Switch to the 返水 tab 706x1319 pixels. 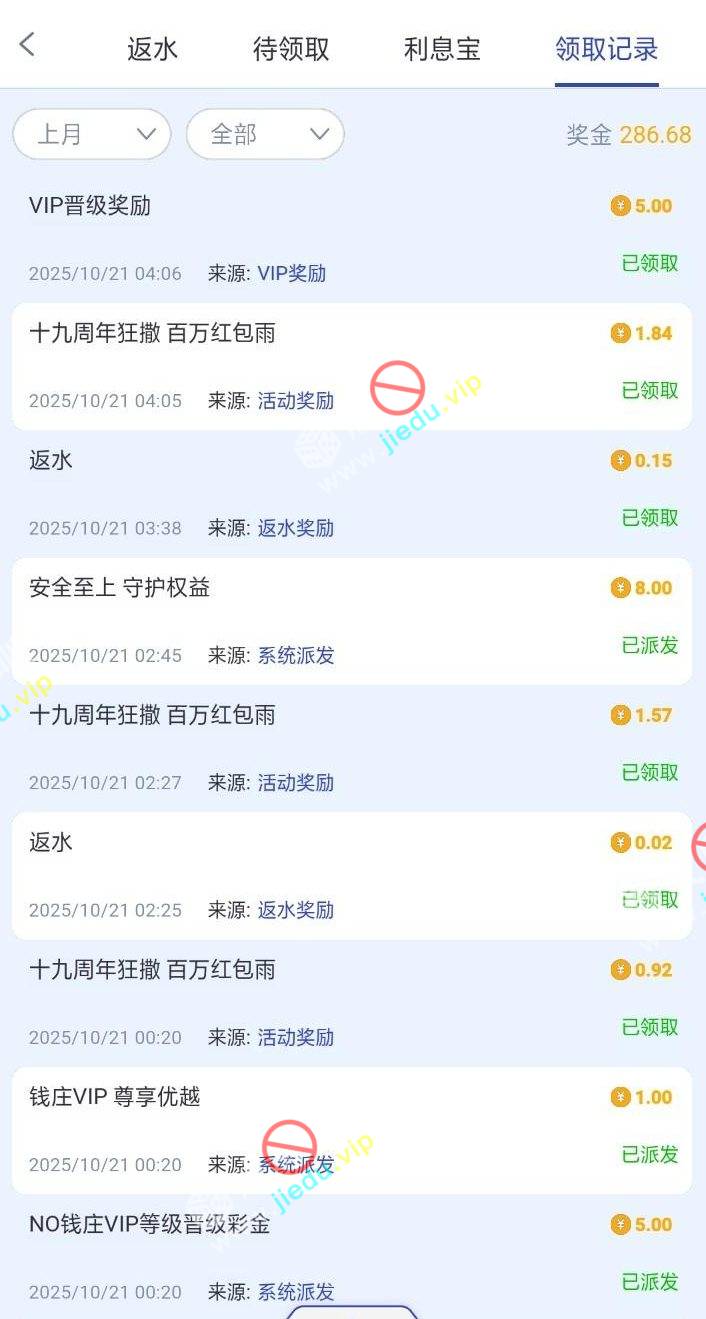(x=153, y=49)
